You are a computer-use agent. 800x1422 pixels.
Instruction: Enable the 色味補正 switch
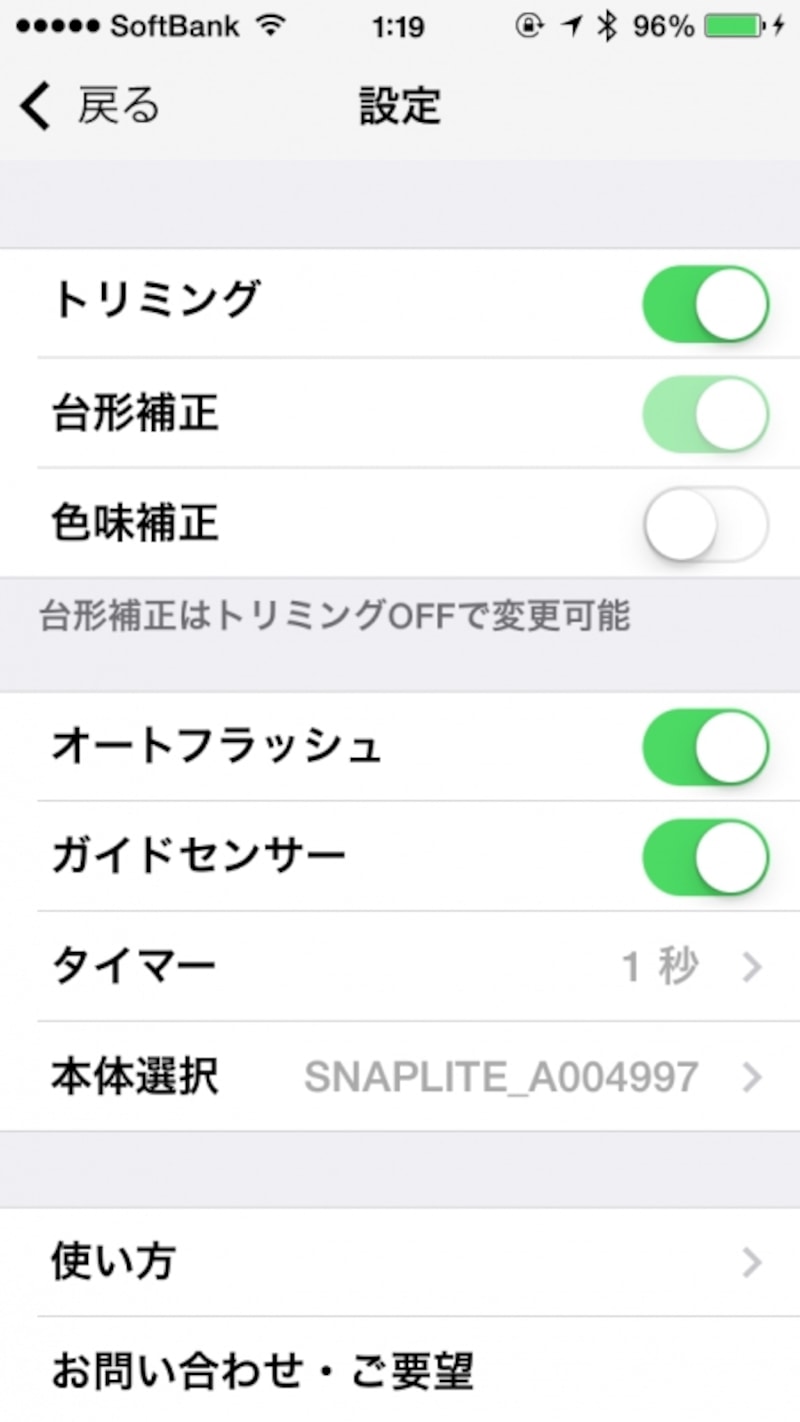(x=705, y=524)
